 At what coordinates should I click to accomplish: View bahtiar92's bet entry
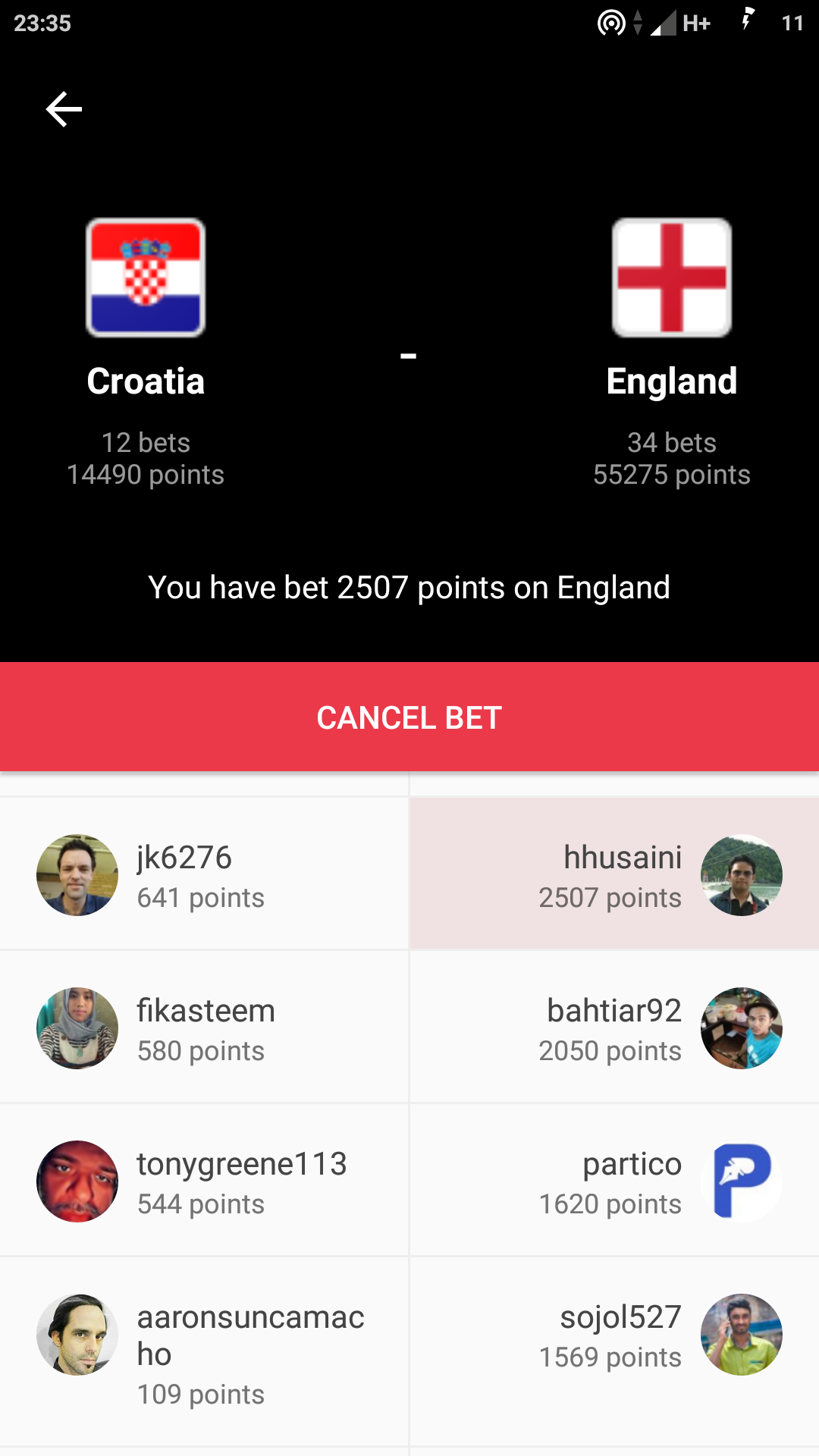click(x=614, y=1028)
